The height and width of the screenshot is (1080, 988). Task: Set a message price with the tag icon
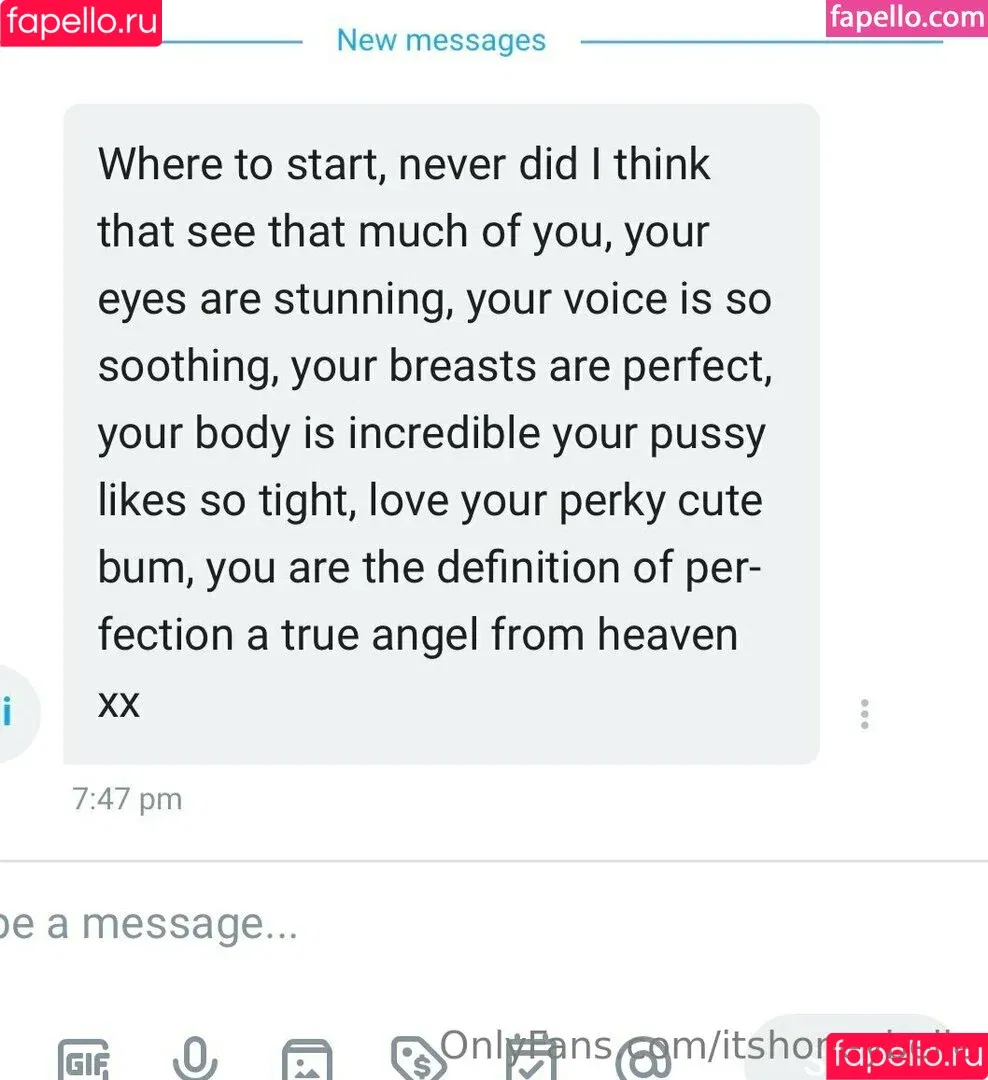coord(417,1058)
